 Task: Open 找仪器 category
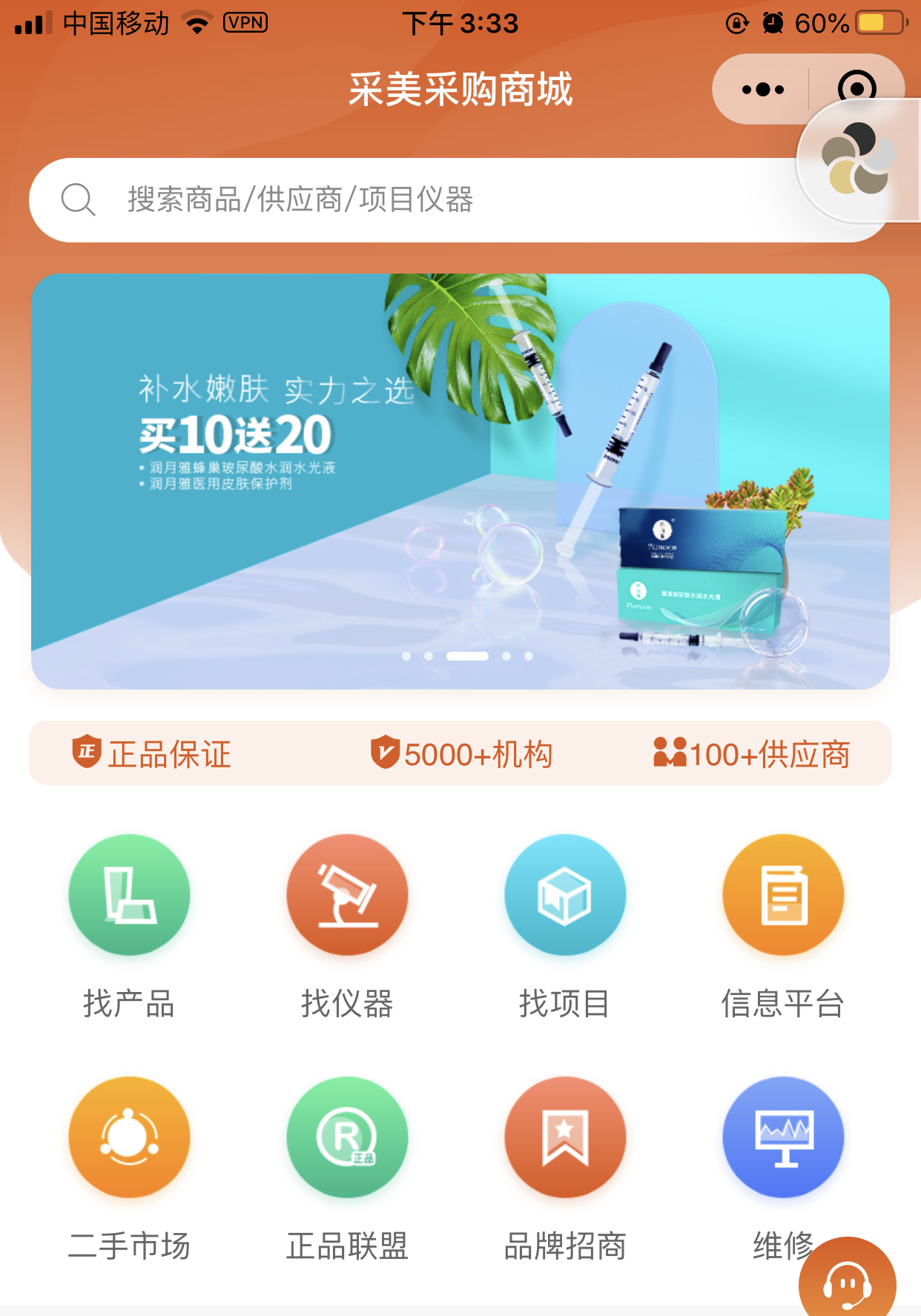[x=347, y=895]
